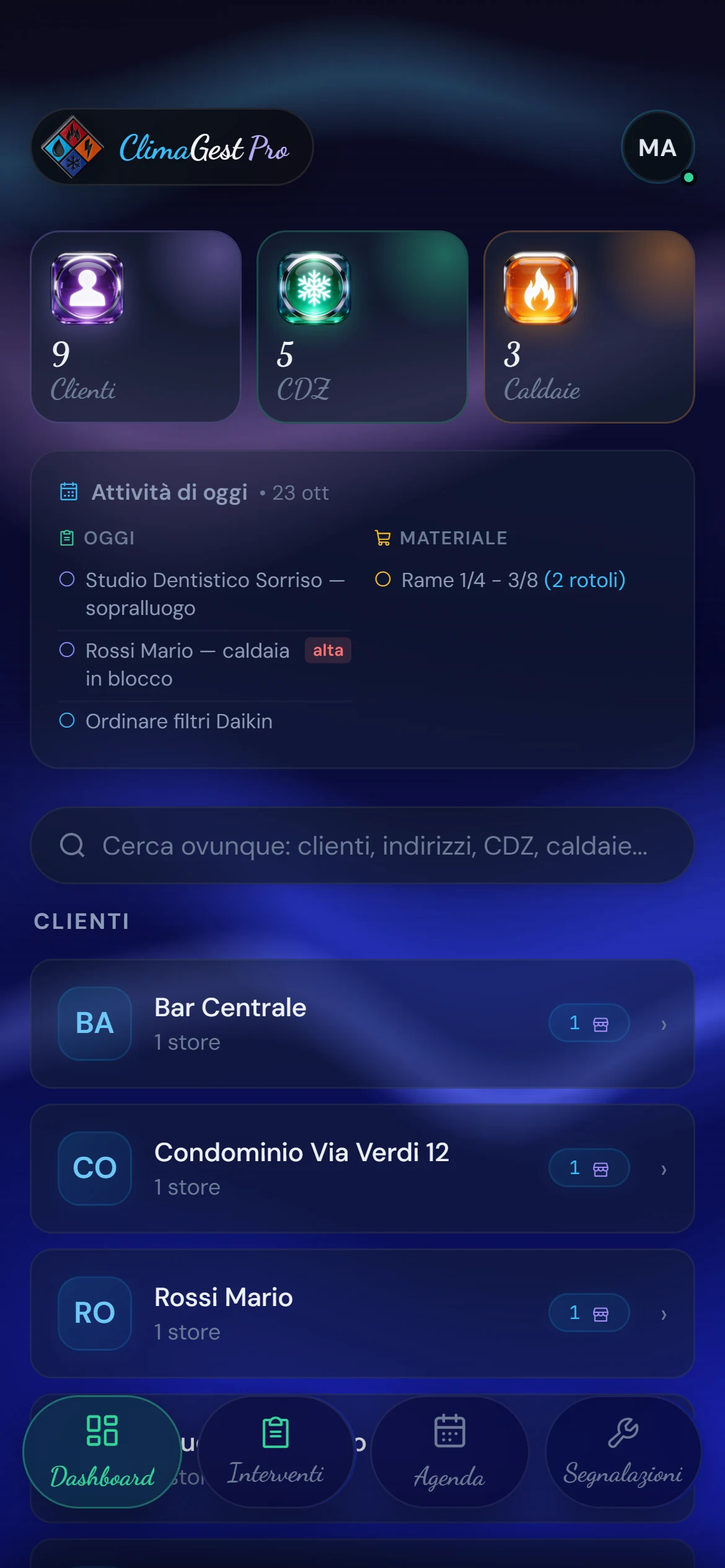Screen dimensions: 725x1568
Task: Open the CDZ stat card
Action: click(x=362, y=326)
